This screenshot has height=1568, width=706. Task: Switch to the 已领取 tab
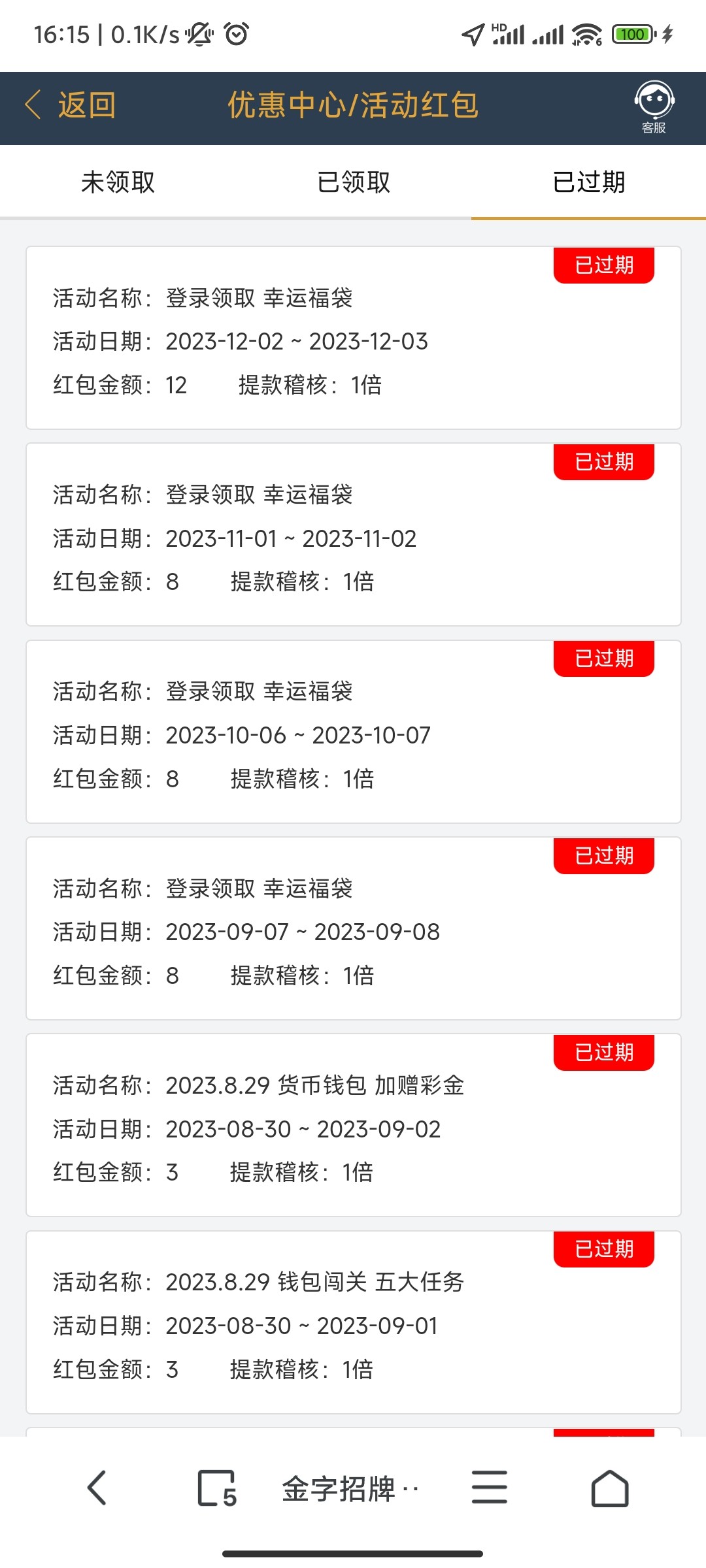coord(353,182)
